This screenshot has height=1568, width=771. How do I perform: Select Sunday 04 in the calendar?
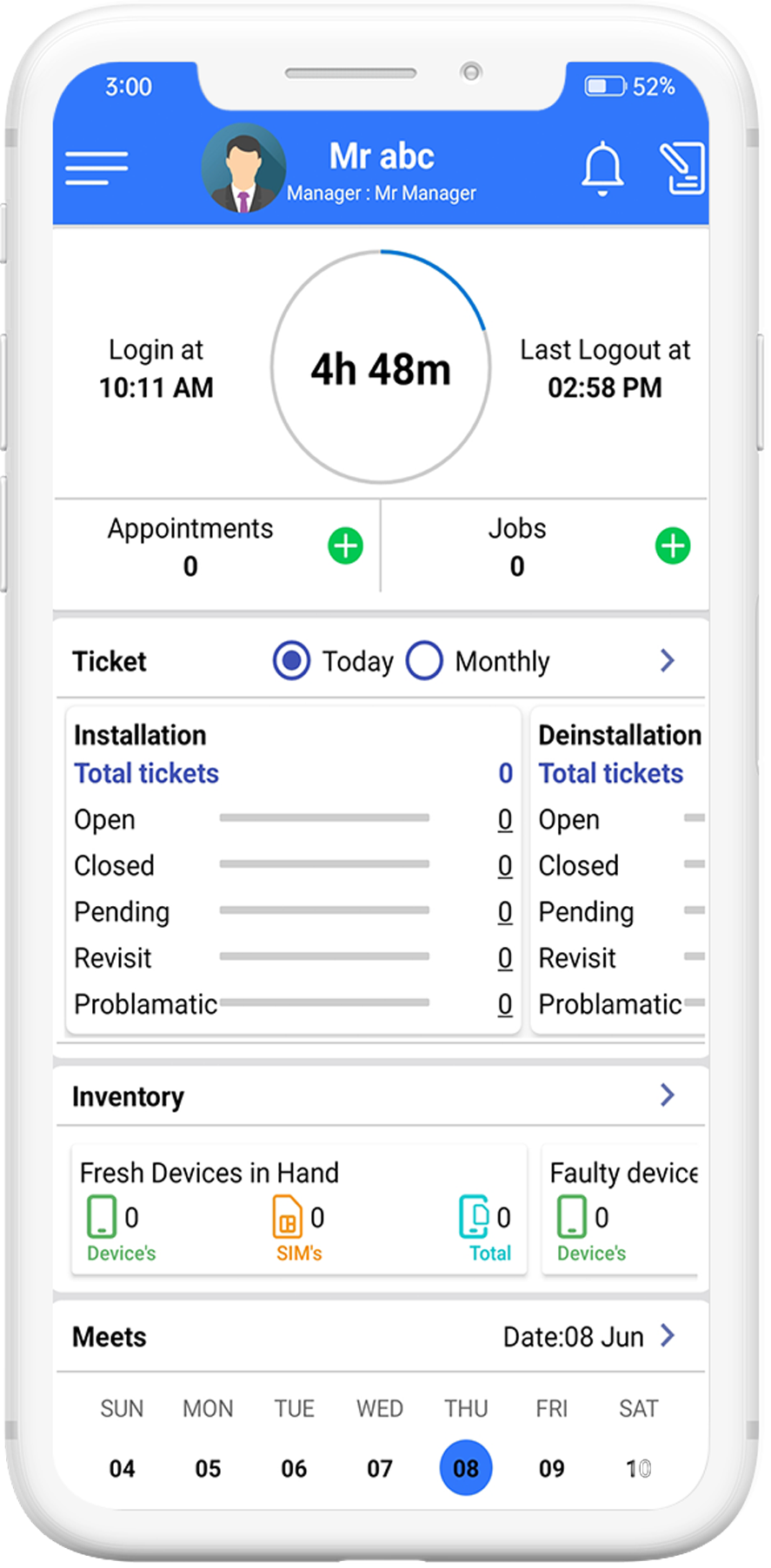click(122, 1468)
